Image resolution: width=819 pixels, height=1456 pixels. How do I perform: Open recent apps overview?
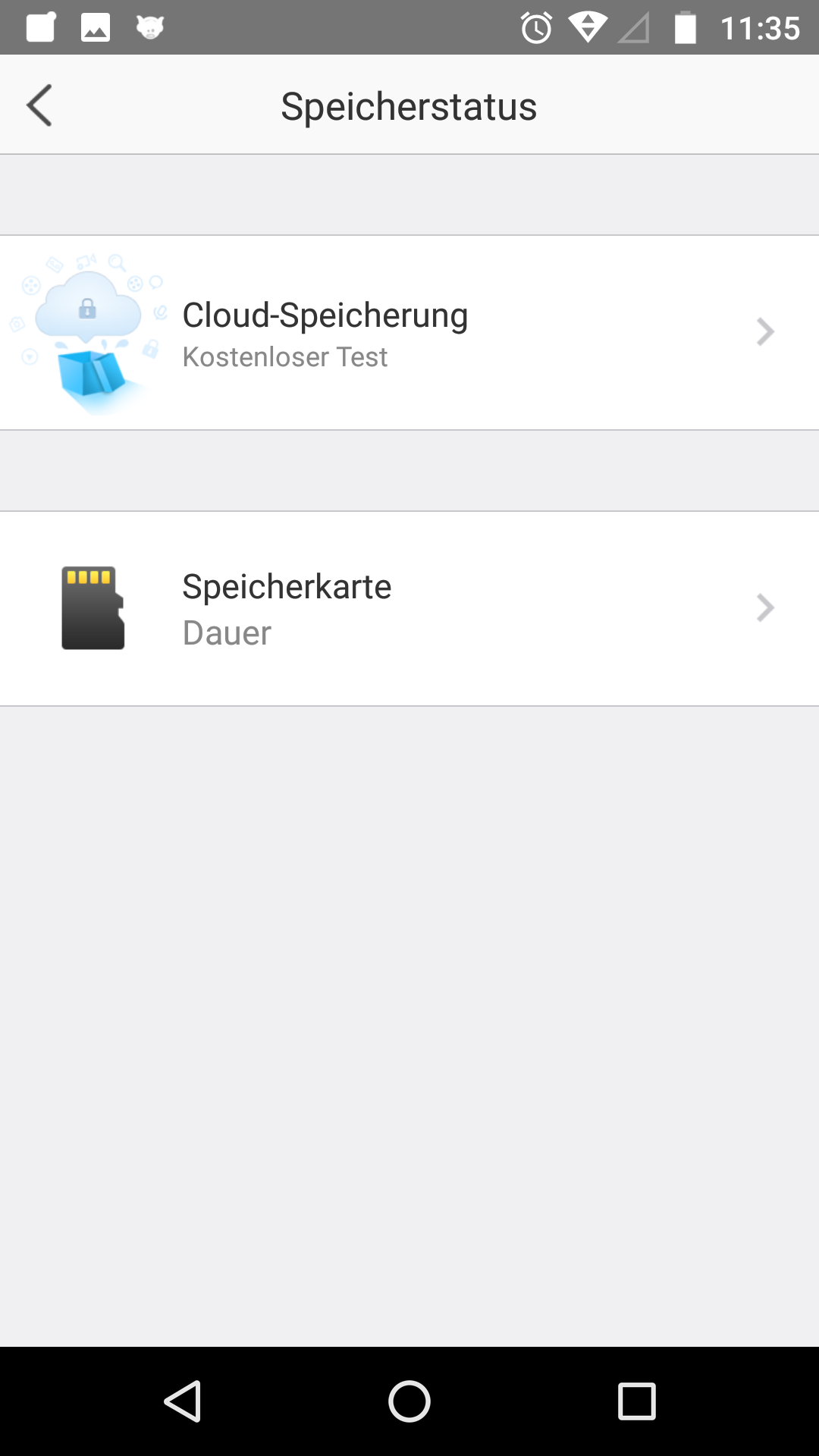coord(636,1401)
